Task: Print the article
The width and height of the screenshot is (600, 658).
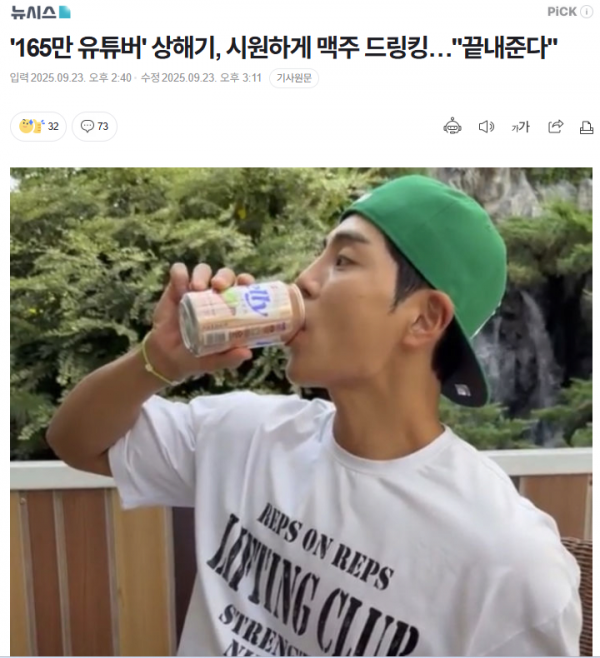Action: [x=586, y=126]
